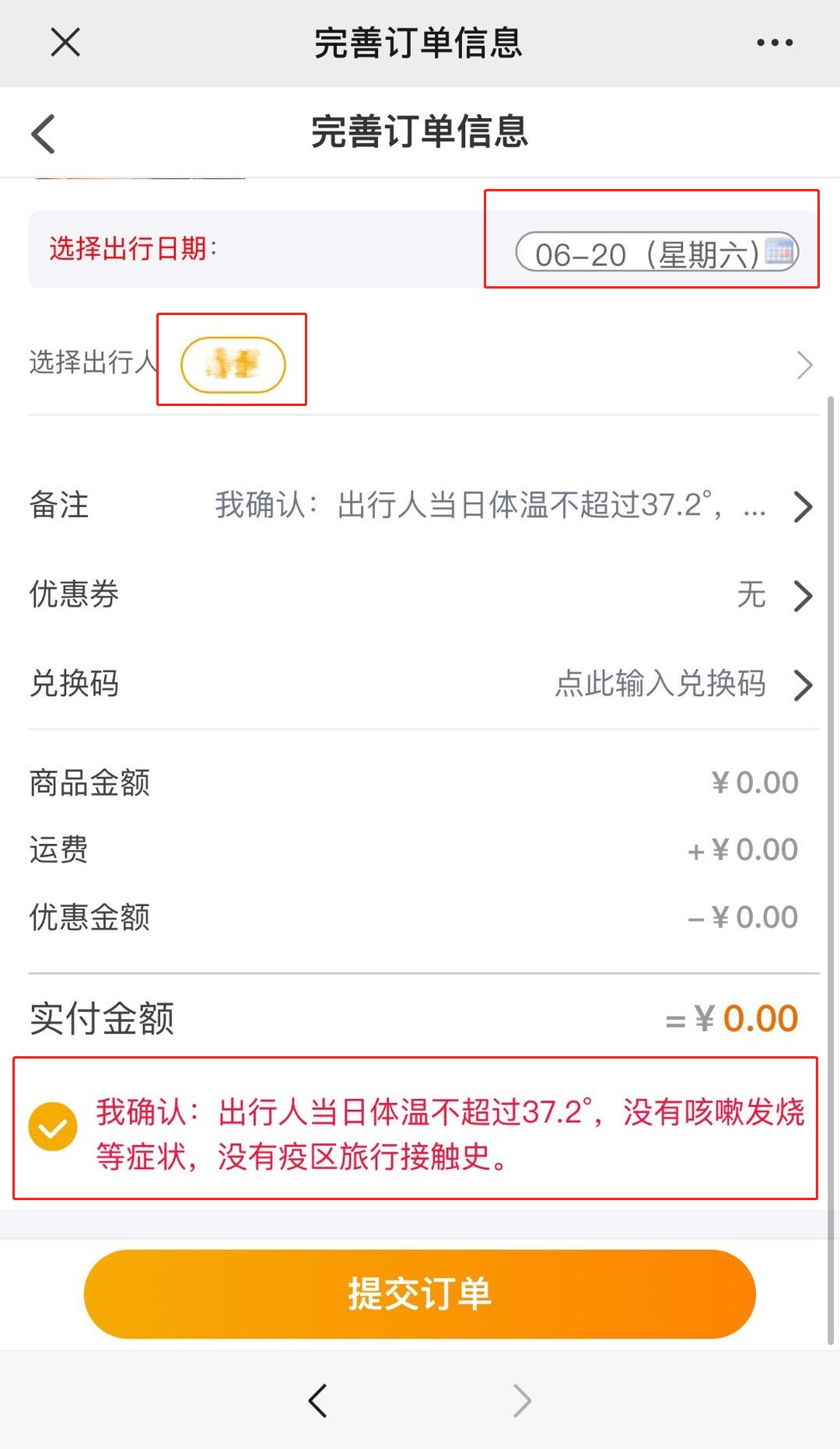Close the mini program with the X icon
This screenshot has height=1449, width=840.
(x=65, y=42)
